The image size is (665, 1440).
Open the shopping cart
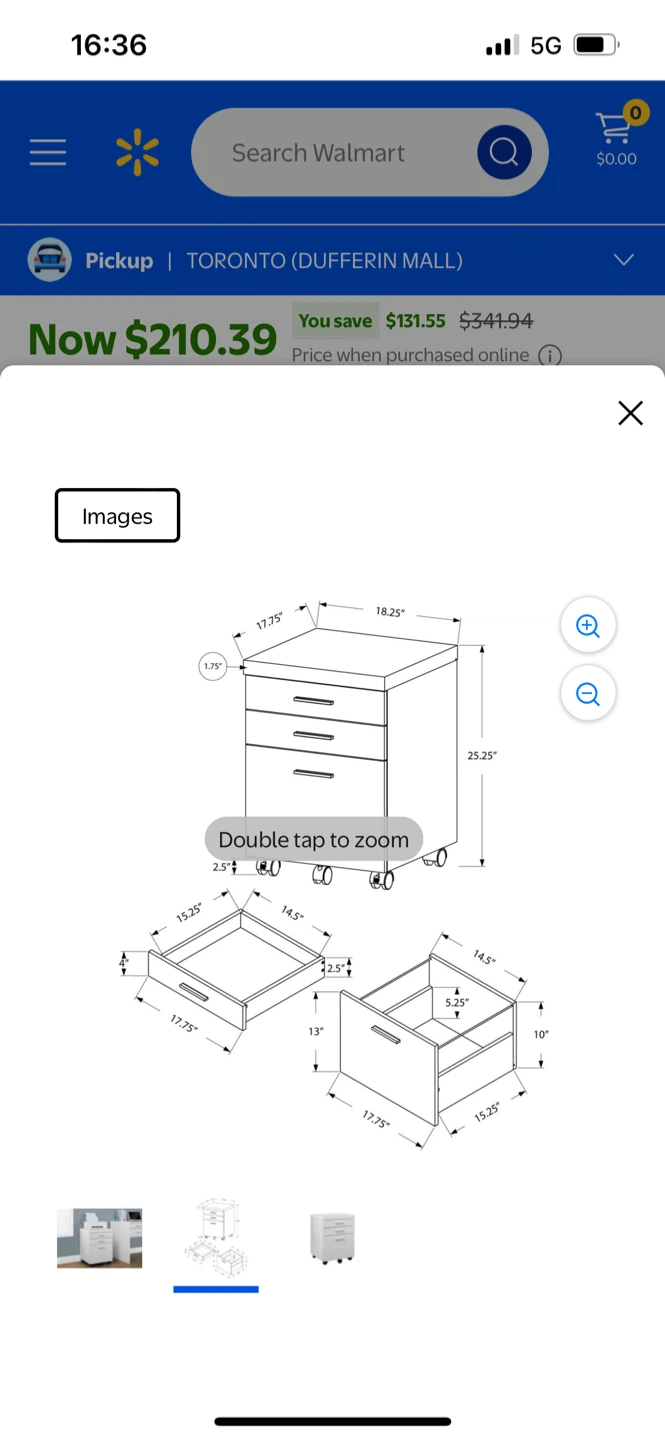coord(616,136)
